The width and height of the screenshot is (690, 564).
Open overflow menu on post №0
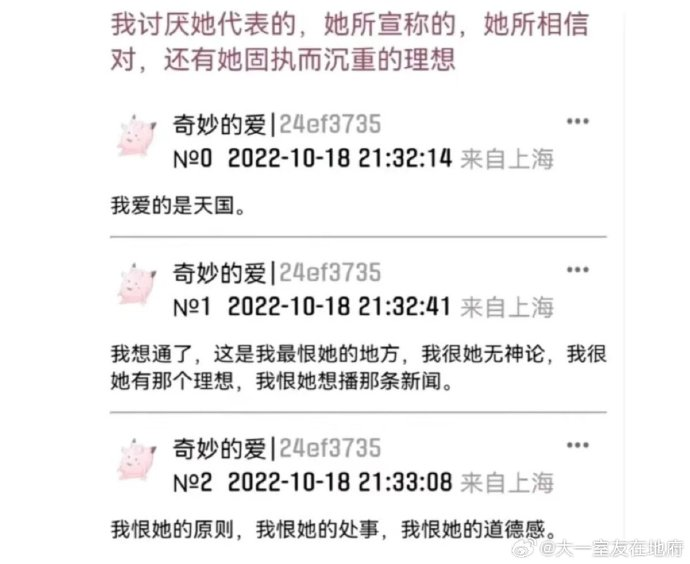[x=578, y=121]
